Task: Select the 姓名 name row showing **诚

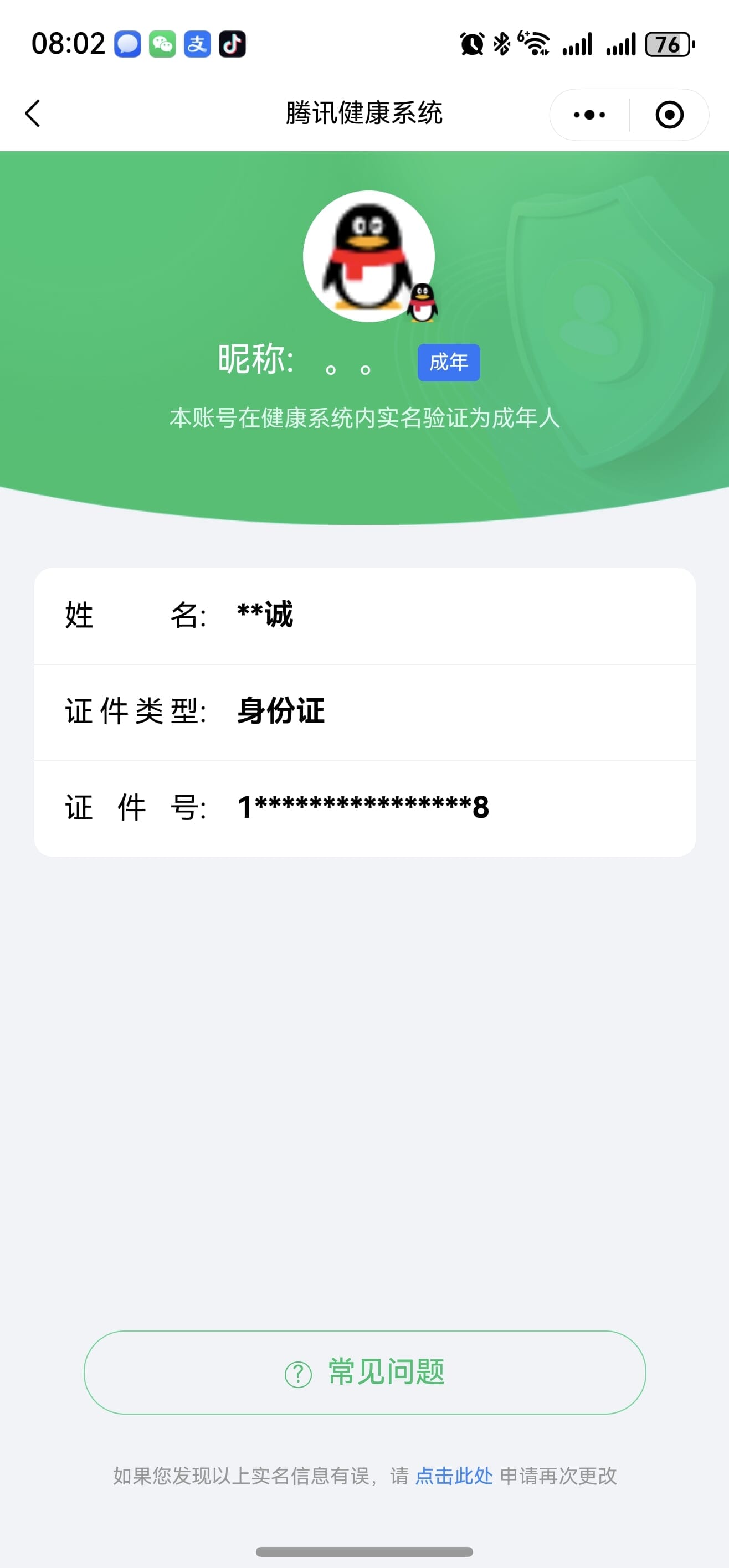Action: (364, 615)
